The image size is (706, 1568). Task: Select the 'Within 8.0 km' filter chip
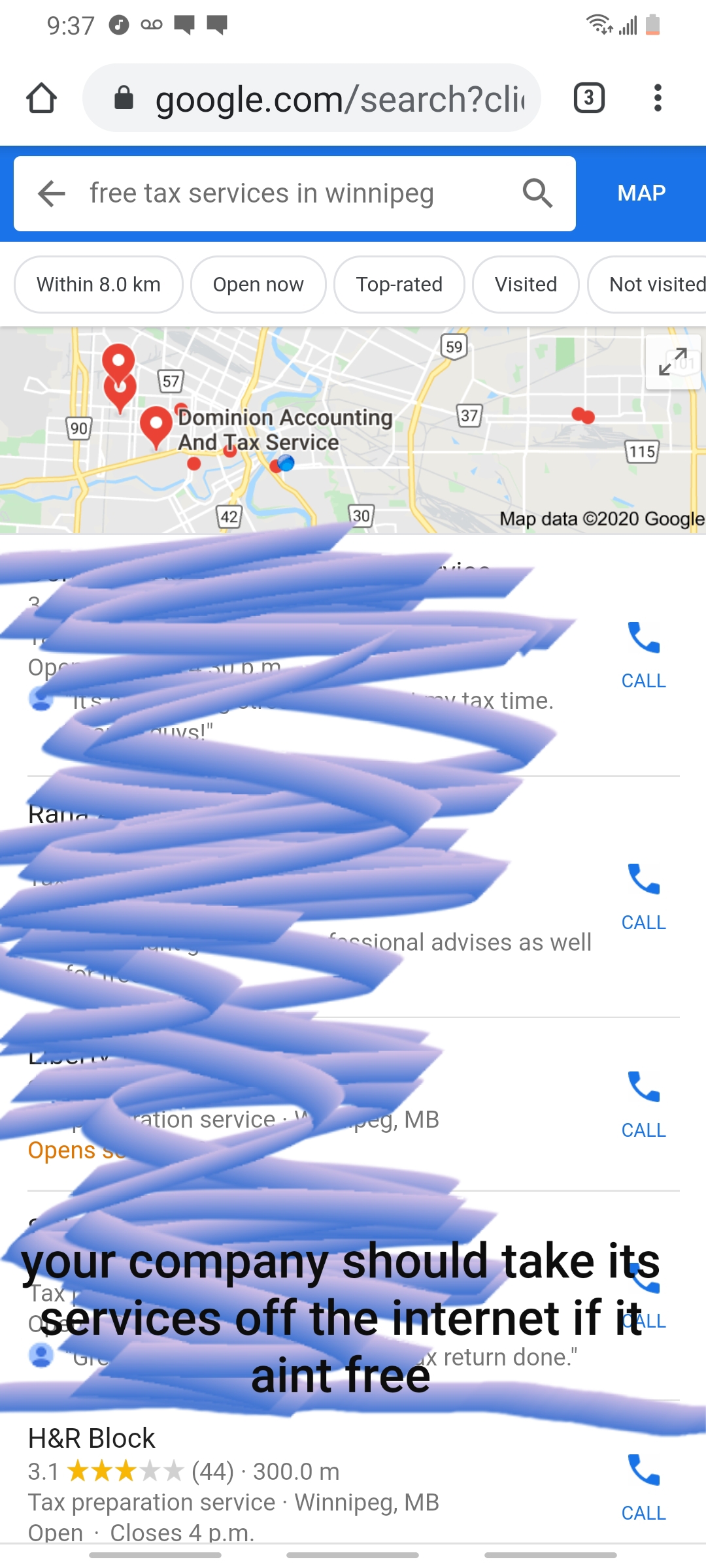tap(99, 285)
